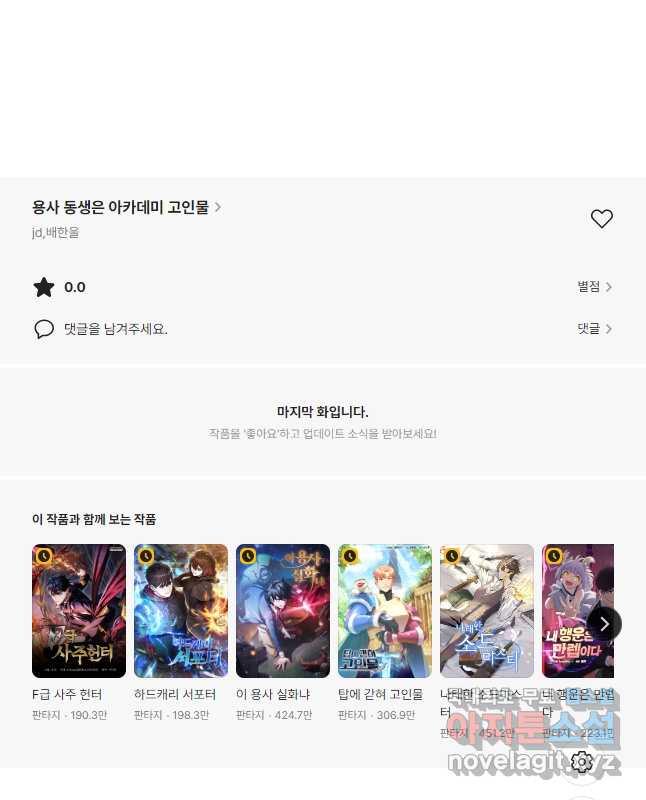Show next recommended works with the arrow
This screenshot has width=646, height=800.
(604, 623)
